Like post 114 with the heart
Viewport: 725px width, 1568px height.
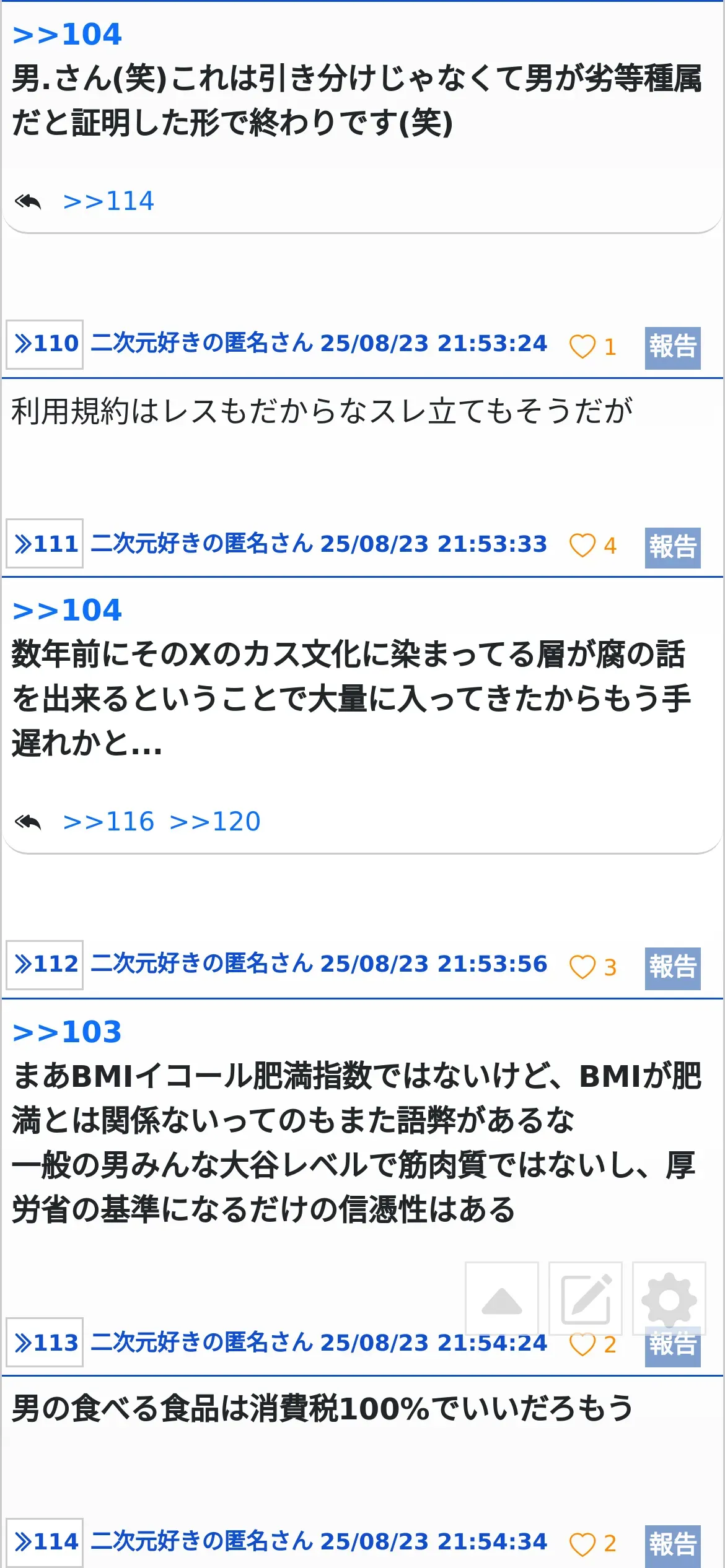(x=582, y=1544)
